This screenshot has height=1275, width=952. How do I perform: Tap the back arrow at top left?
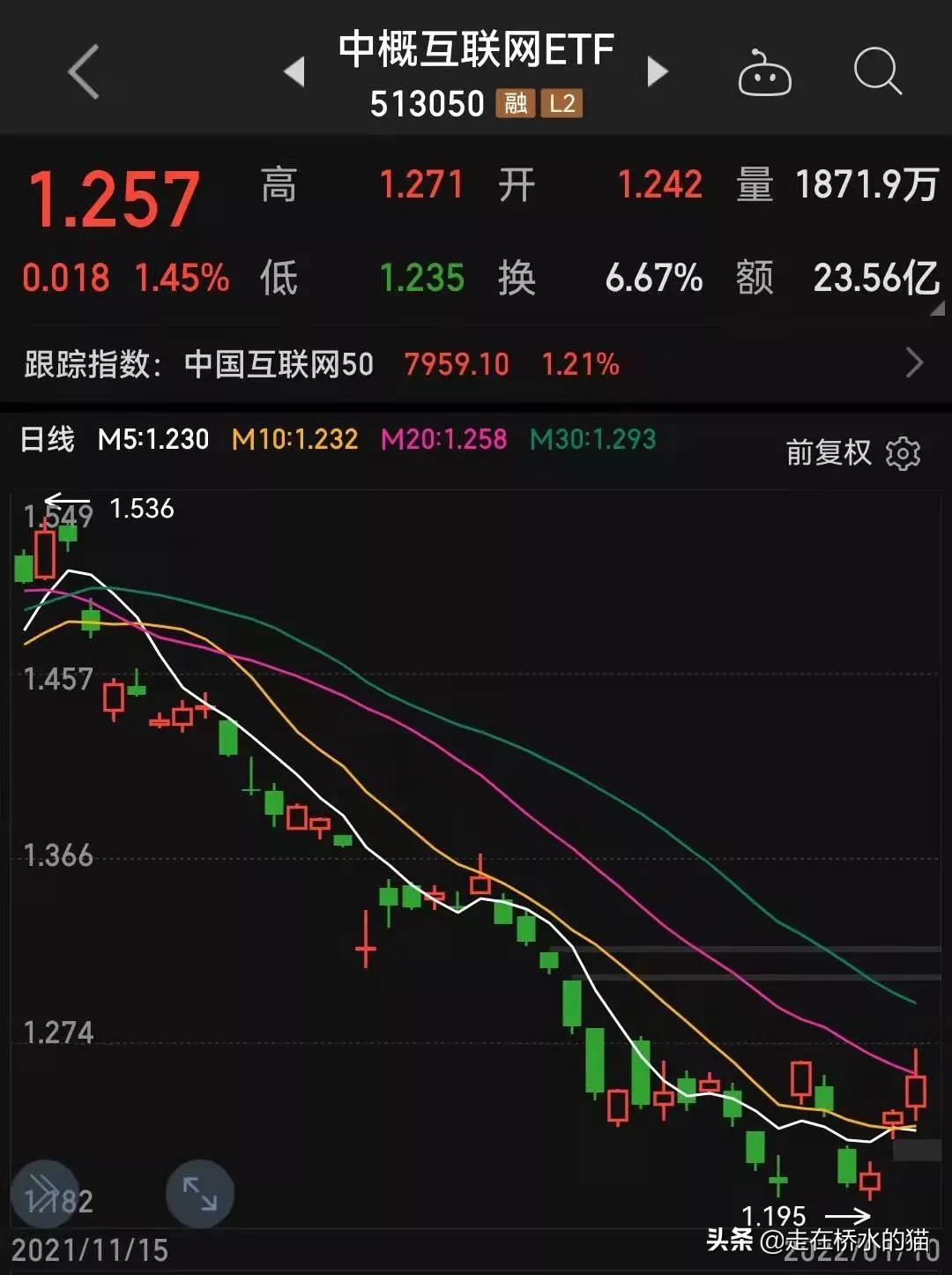point(82,72)
